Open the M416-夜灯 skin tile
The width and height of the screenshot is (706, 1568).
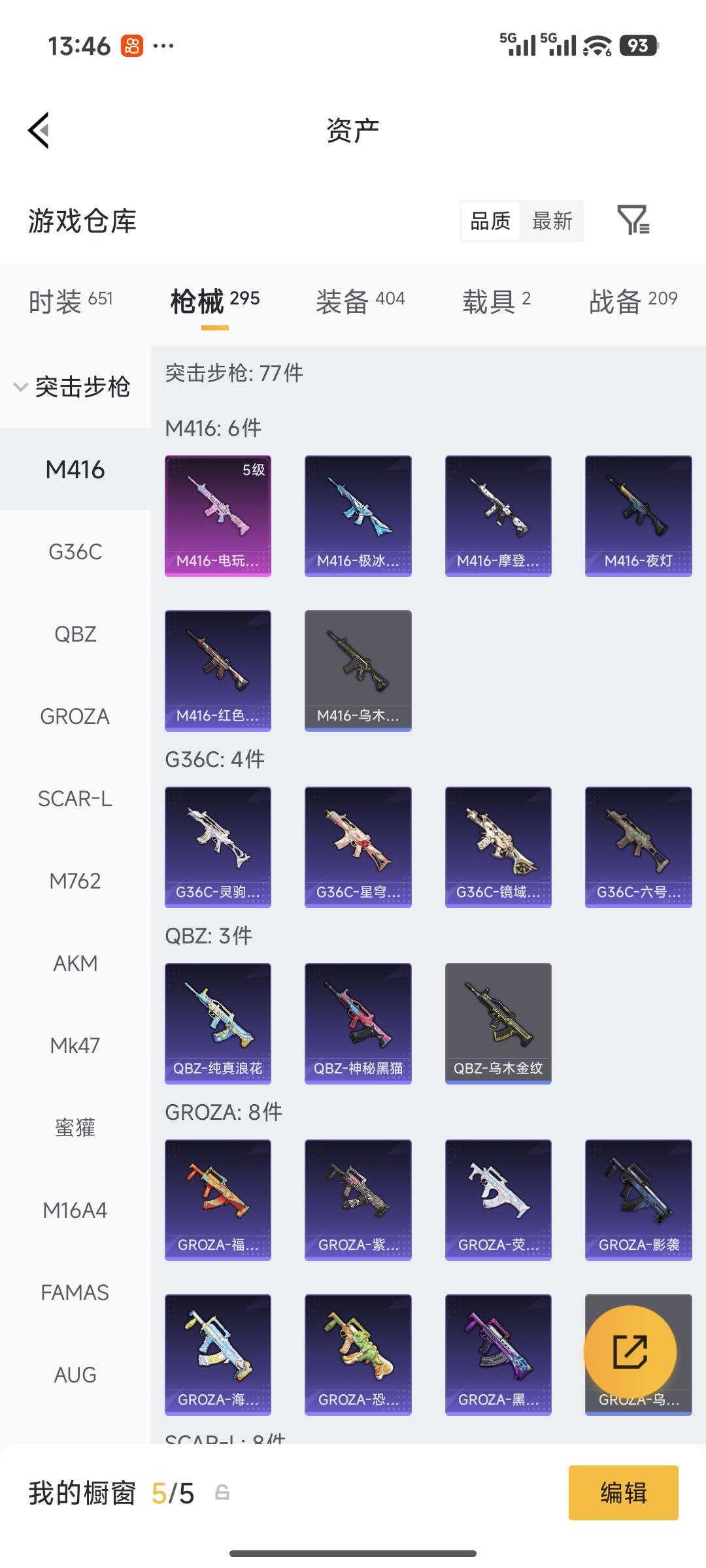[638, 516]
